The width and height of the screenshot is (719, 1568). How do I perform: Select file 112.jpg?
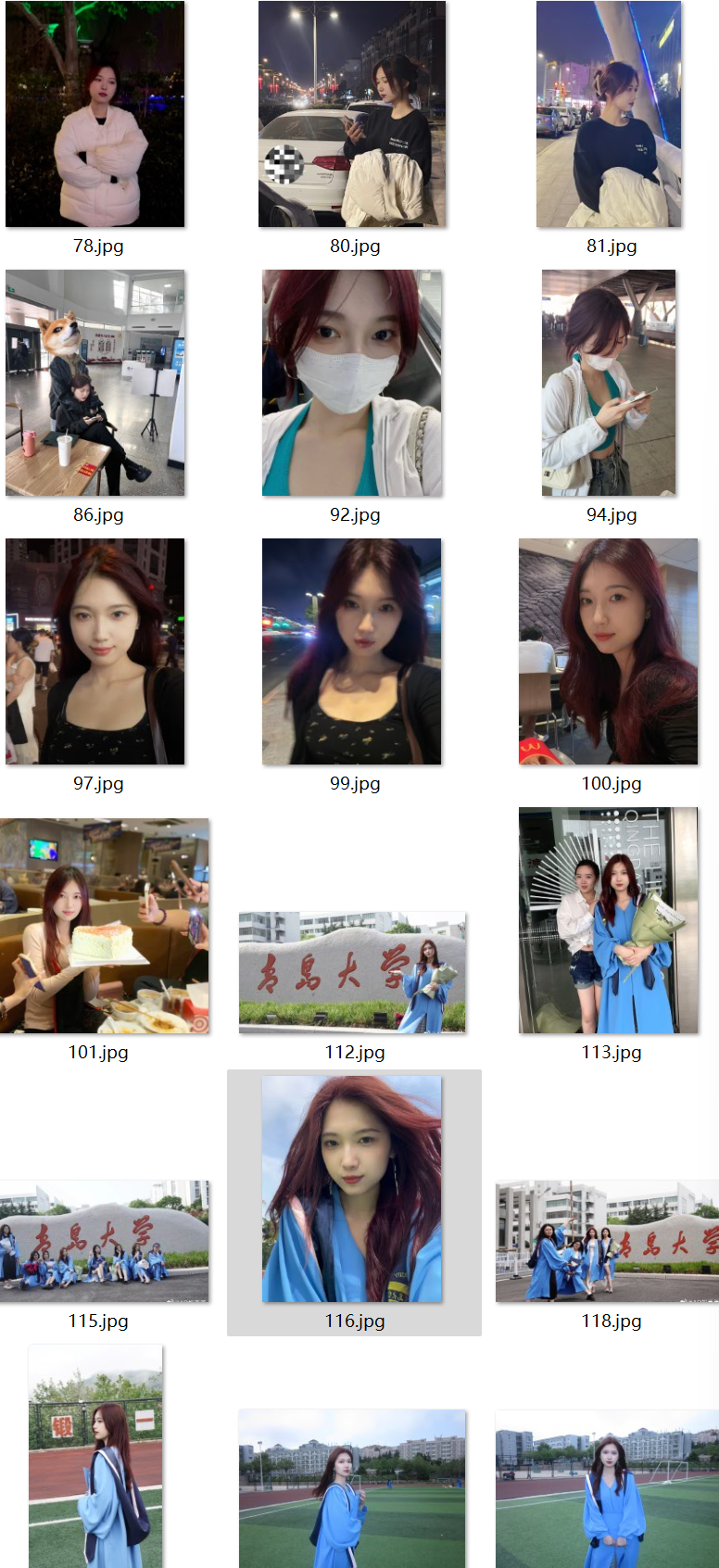tap(352, 972)
